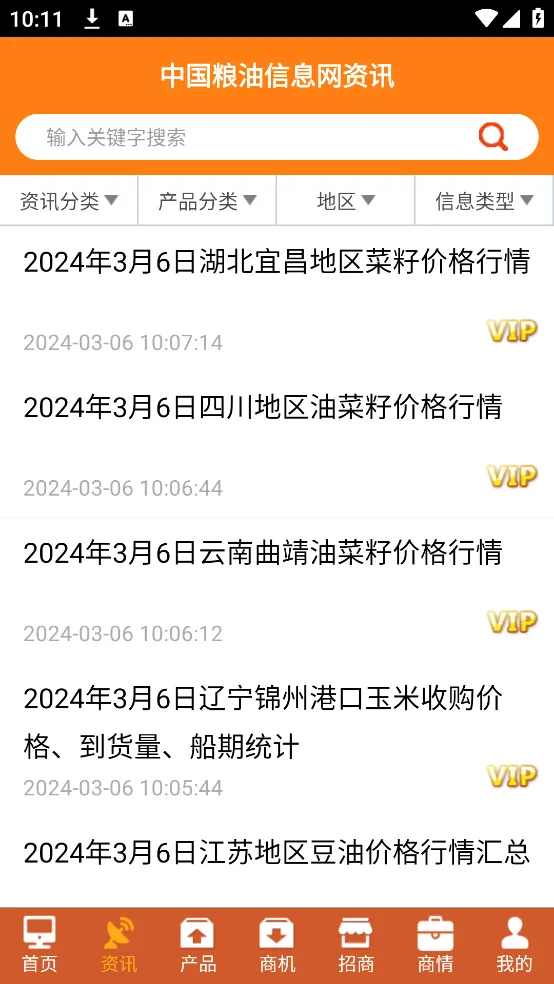Open the 我的 profile tab

[514, 945]
